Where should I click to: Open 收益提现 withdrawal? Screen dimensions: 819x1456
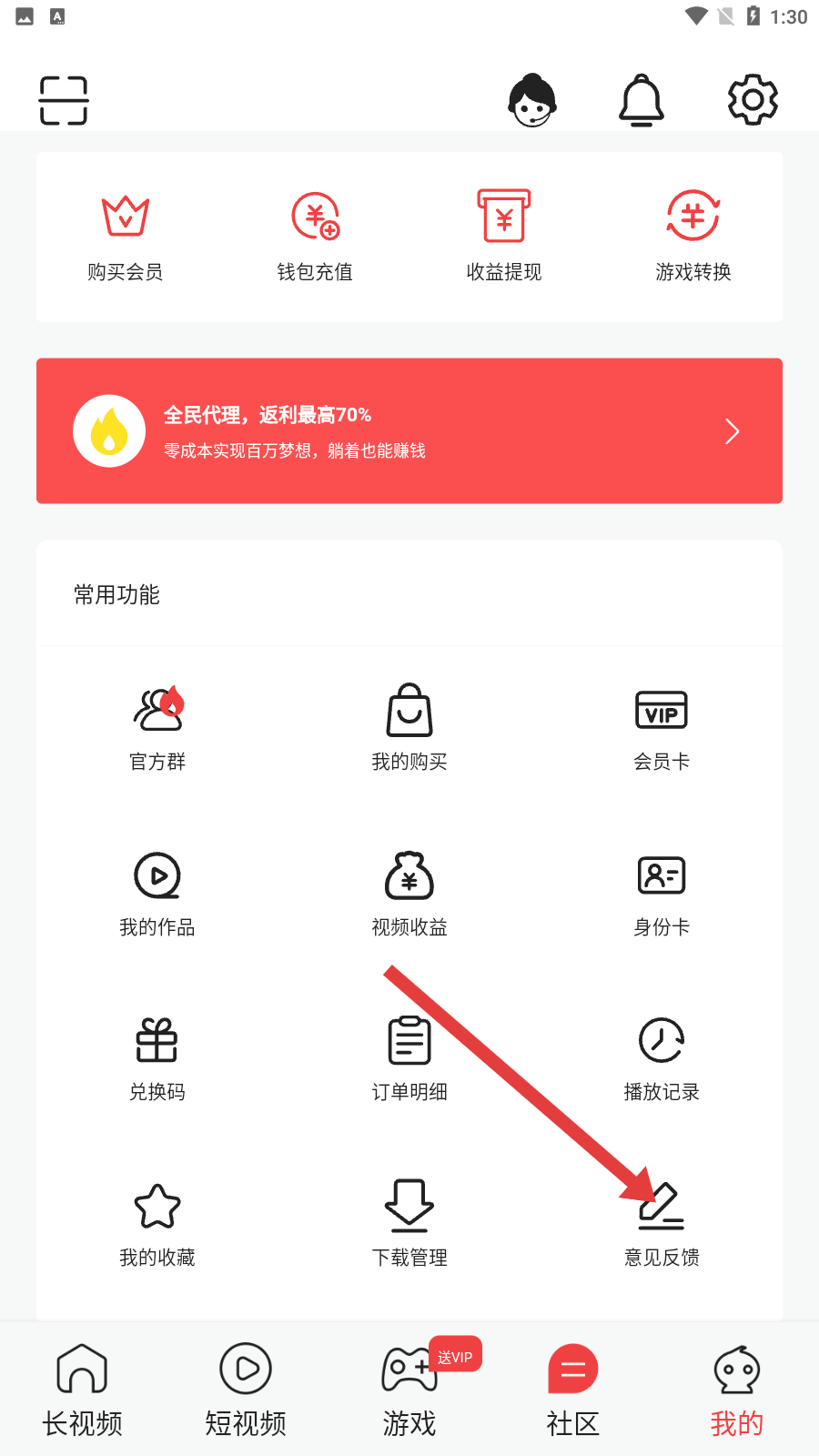[x=504, y=237]
